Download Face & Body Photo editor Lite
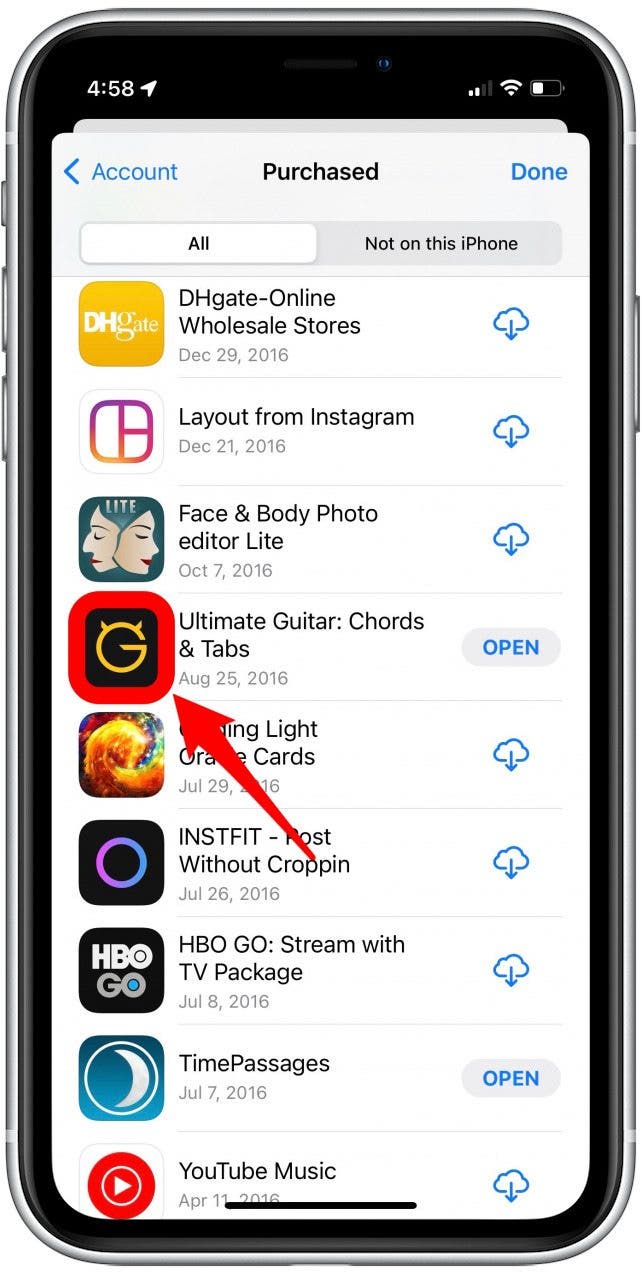 pos(511,540)
